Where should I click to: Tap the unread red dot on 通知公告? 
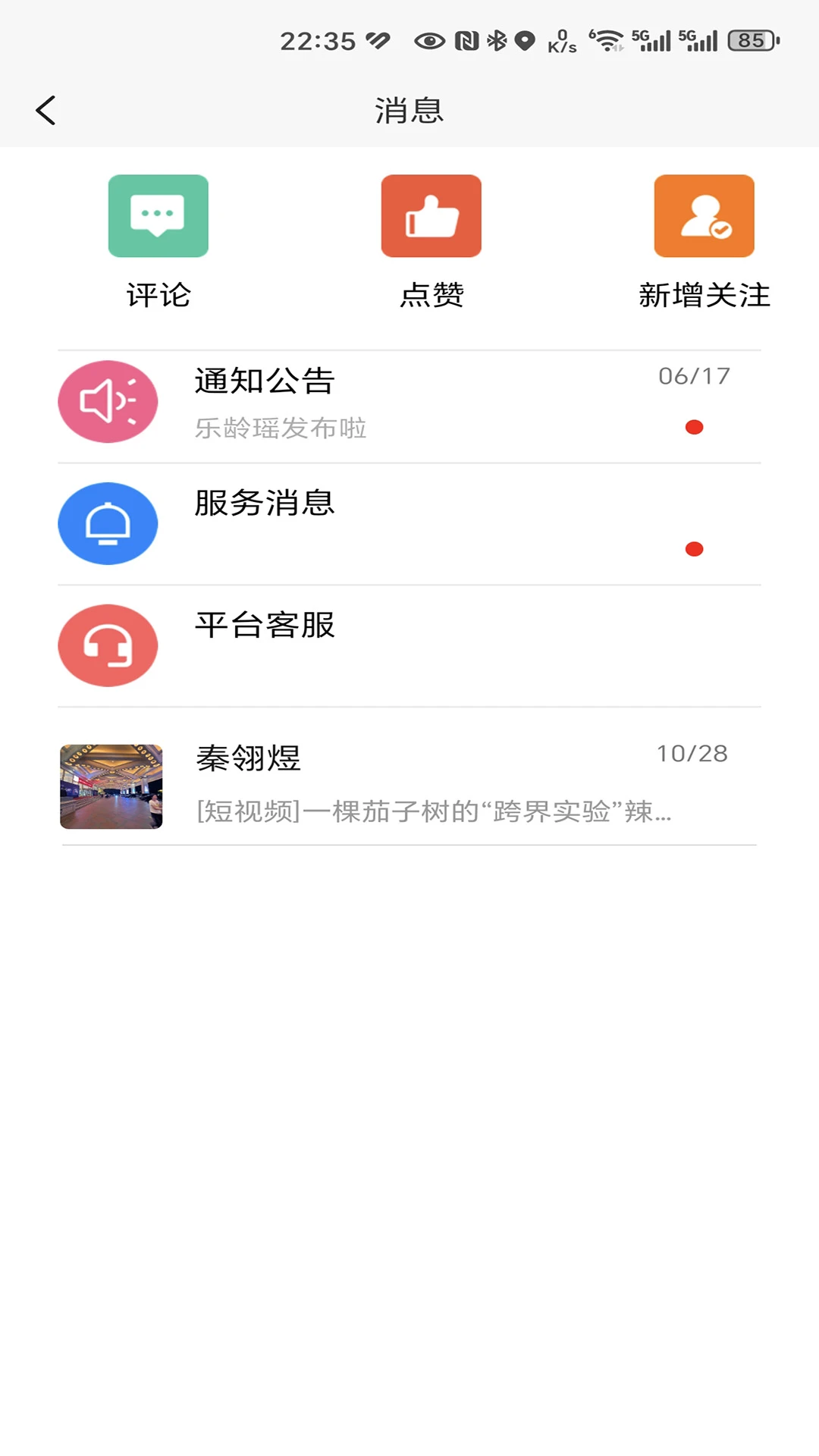click(695, 427)
